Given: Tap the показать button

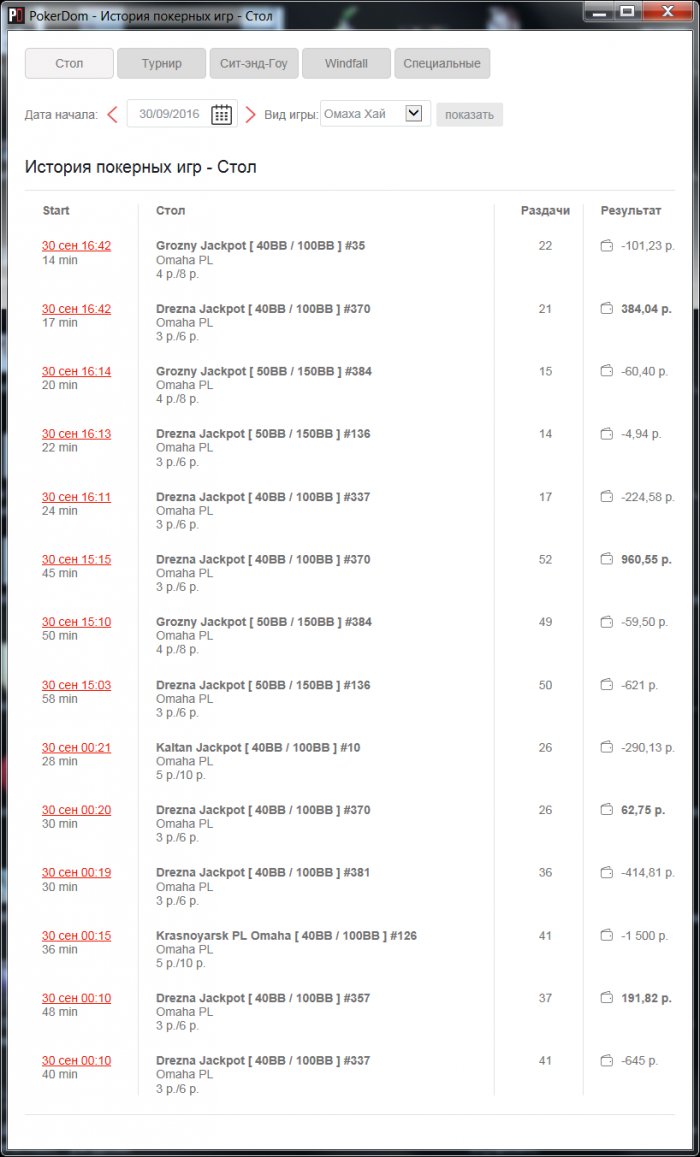Looking at the screenshot, I should point(469,114).
